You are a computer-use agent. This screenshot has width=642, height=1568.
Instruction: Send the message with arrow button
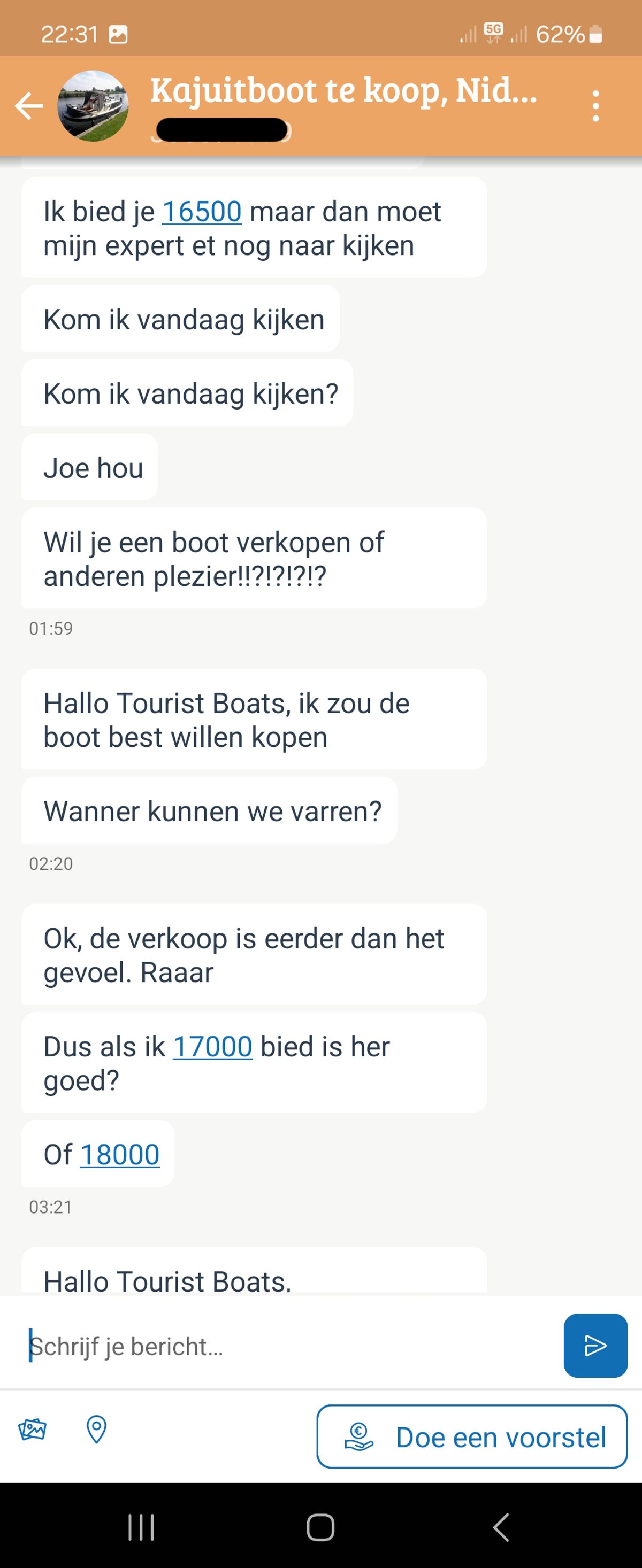coord(595,1345)
